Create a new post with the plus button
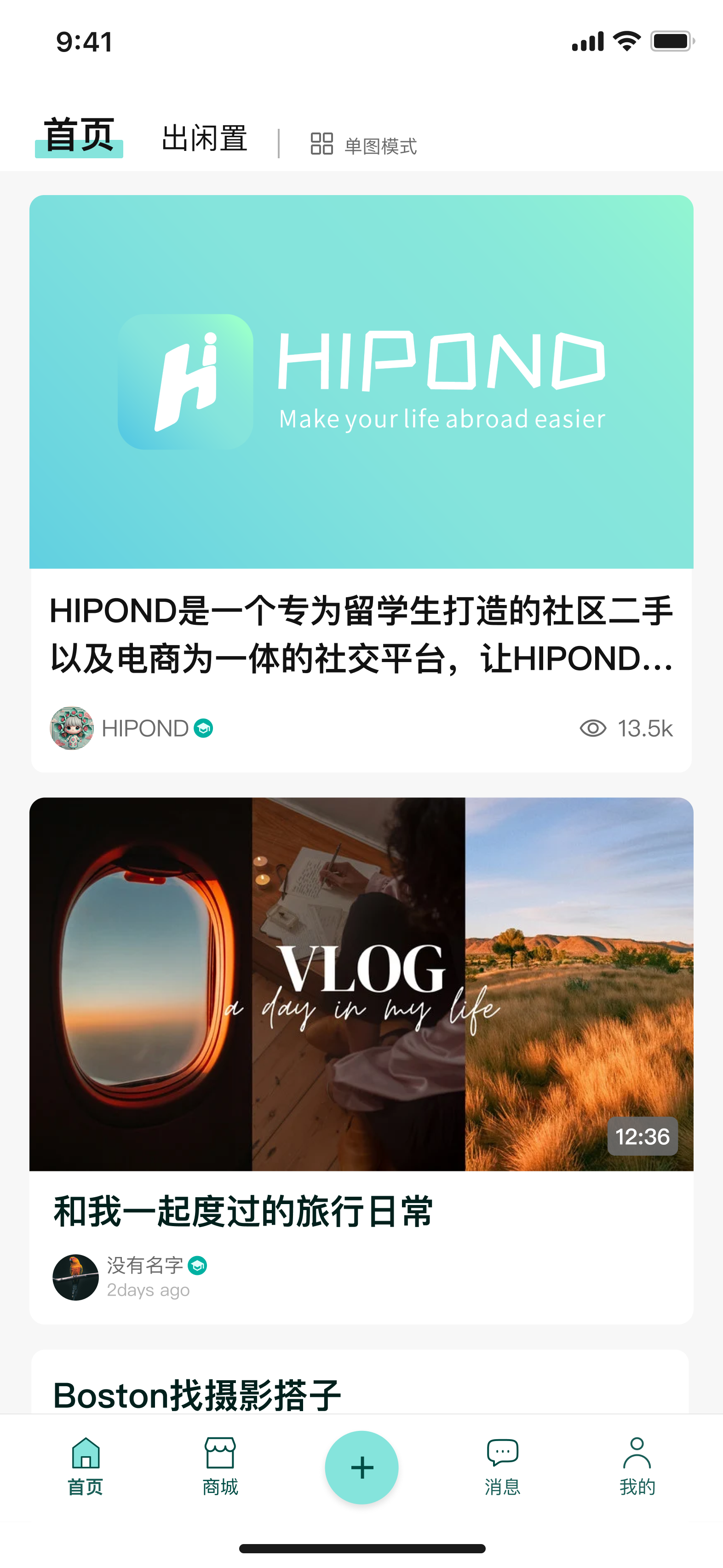 [361, 1467]
